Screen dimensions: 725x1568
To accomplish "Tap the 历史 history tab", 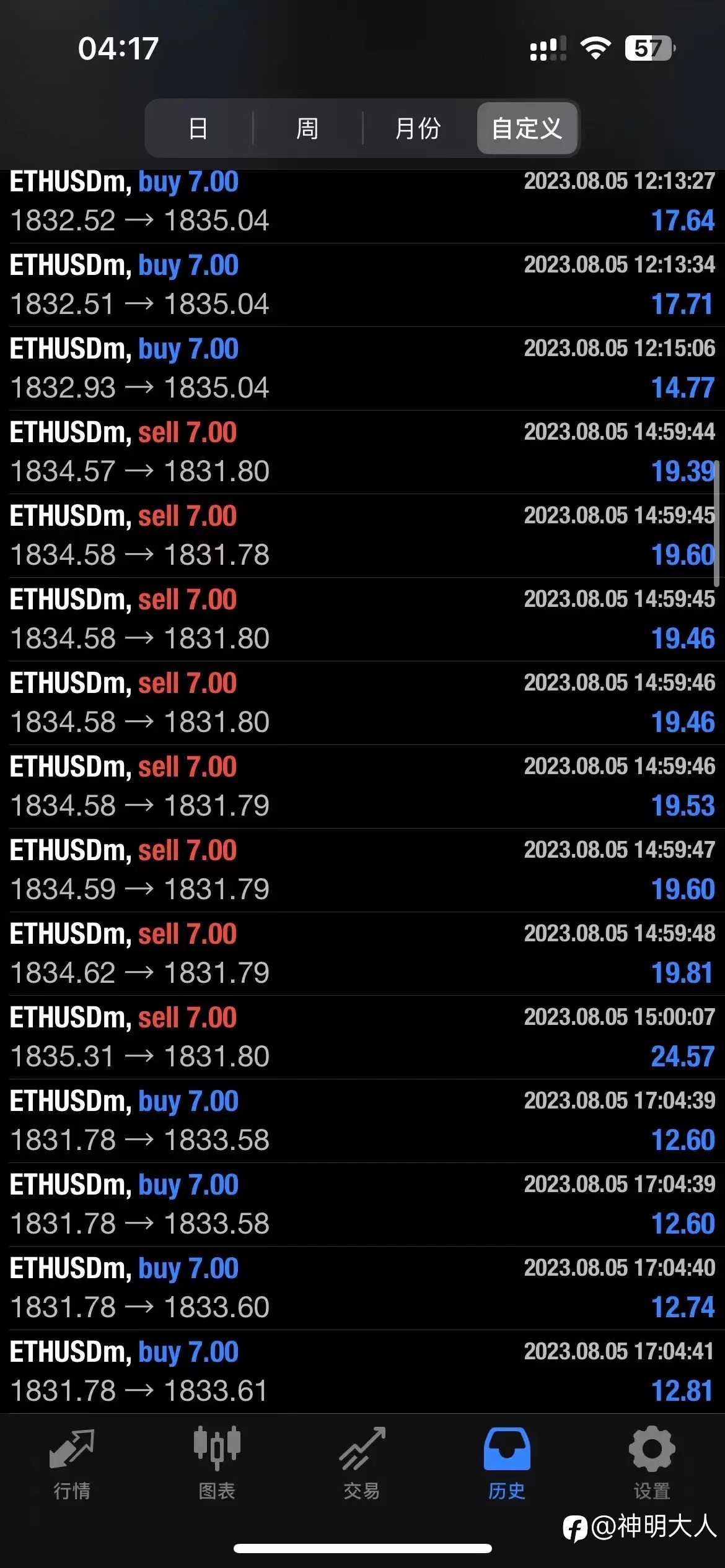I will (x=507, y=1464).
